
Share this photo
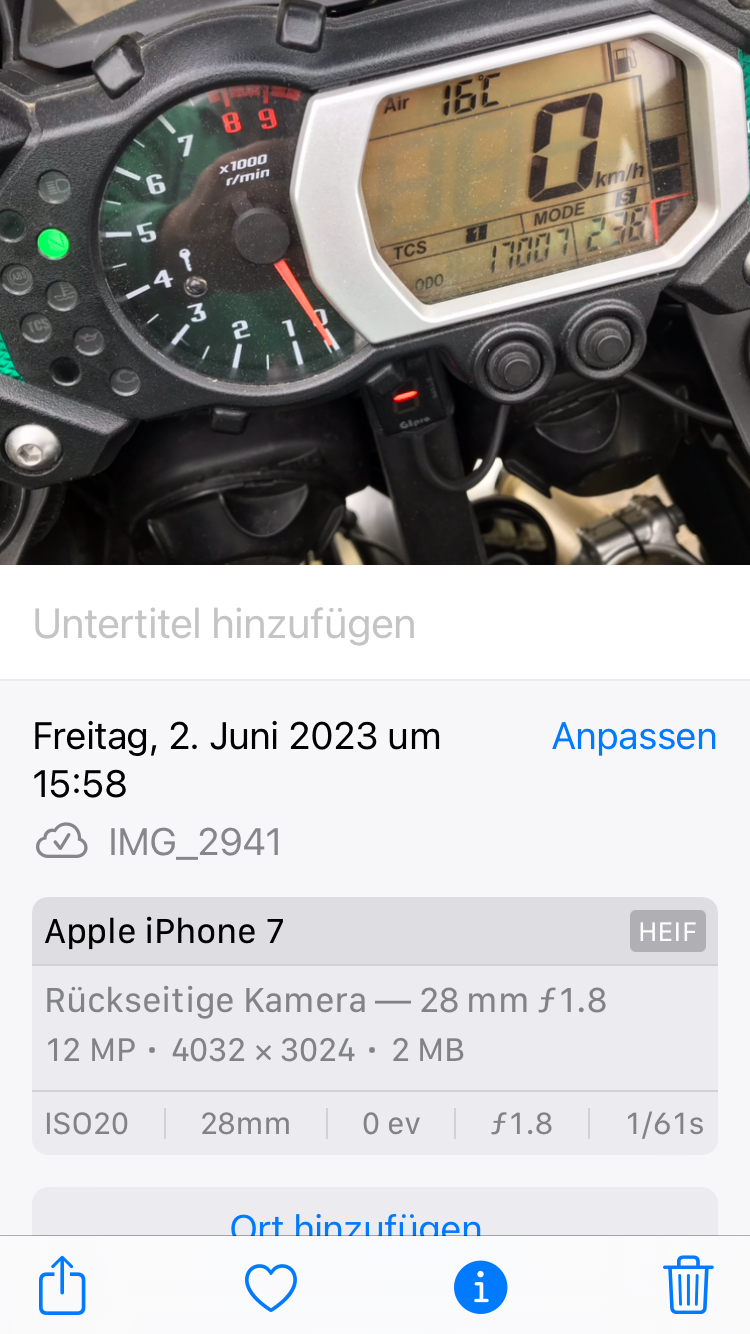pos(62,1286)
